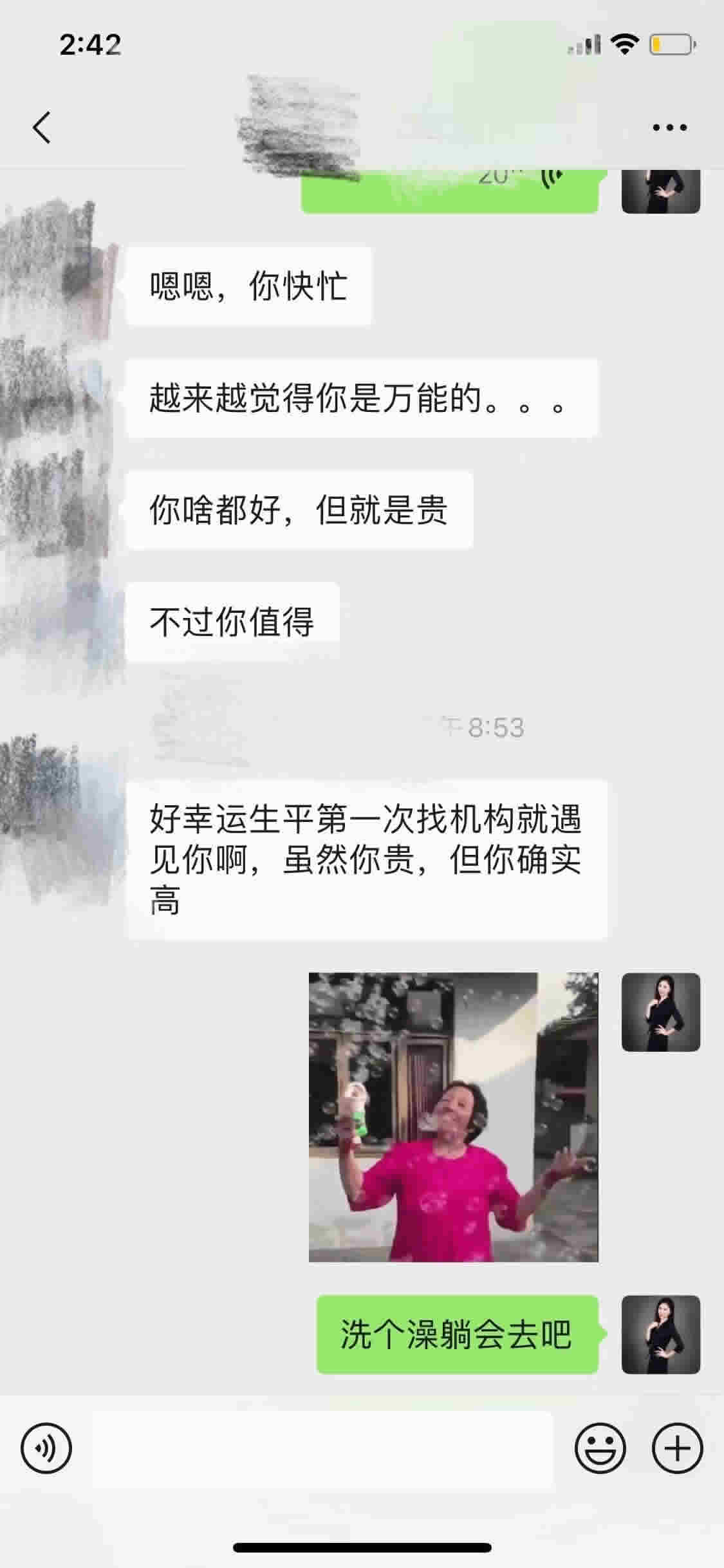Image resolution: width=724 pixels, height=1568 pixels.
Task: Tap the avatar beside 洗个澡躺会去吧
Action: click(x=661, y=1334)
